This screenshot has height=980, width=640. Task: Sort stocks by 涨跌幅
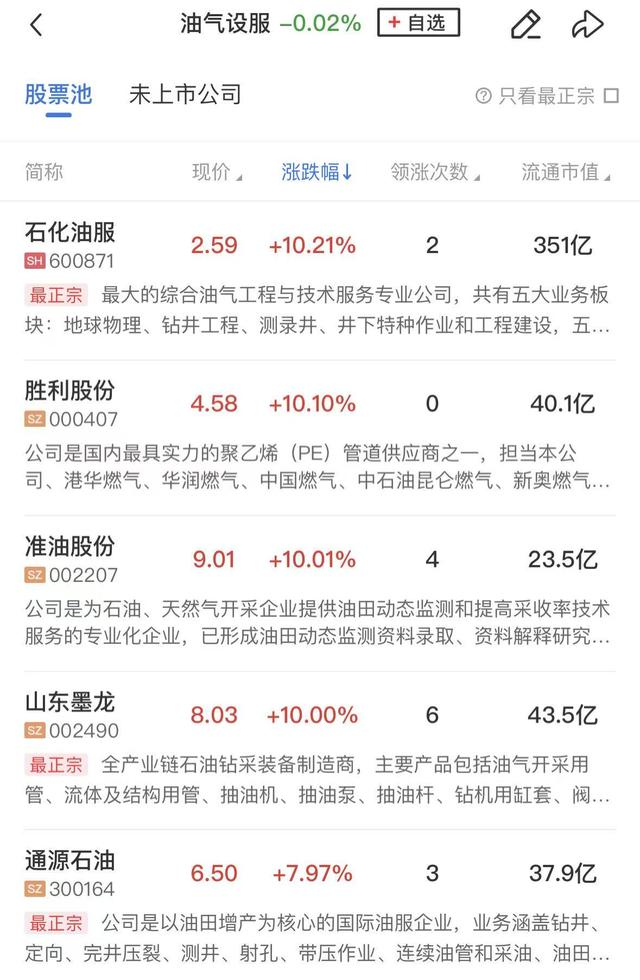(317, 172)
